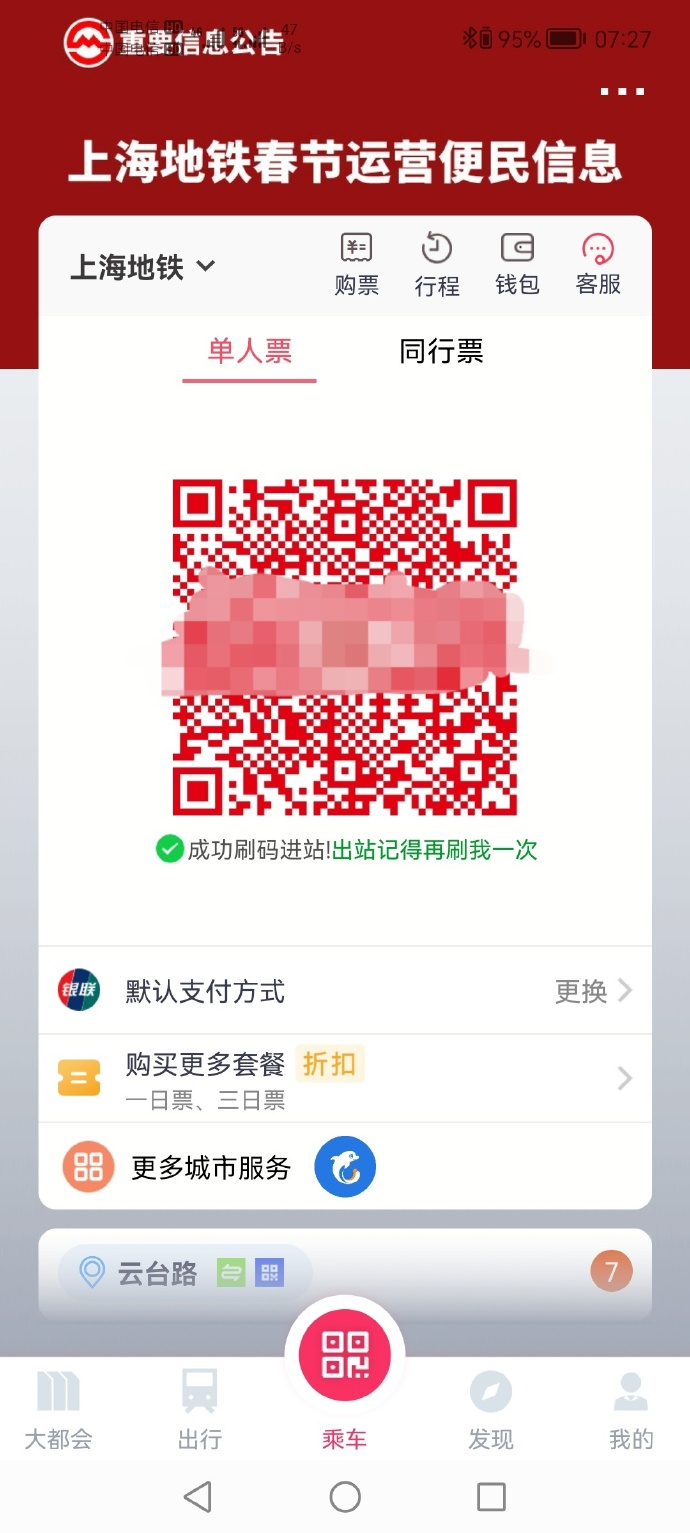Open the 发现 tab

[x=490, y=1411]
